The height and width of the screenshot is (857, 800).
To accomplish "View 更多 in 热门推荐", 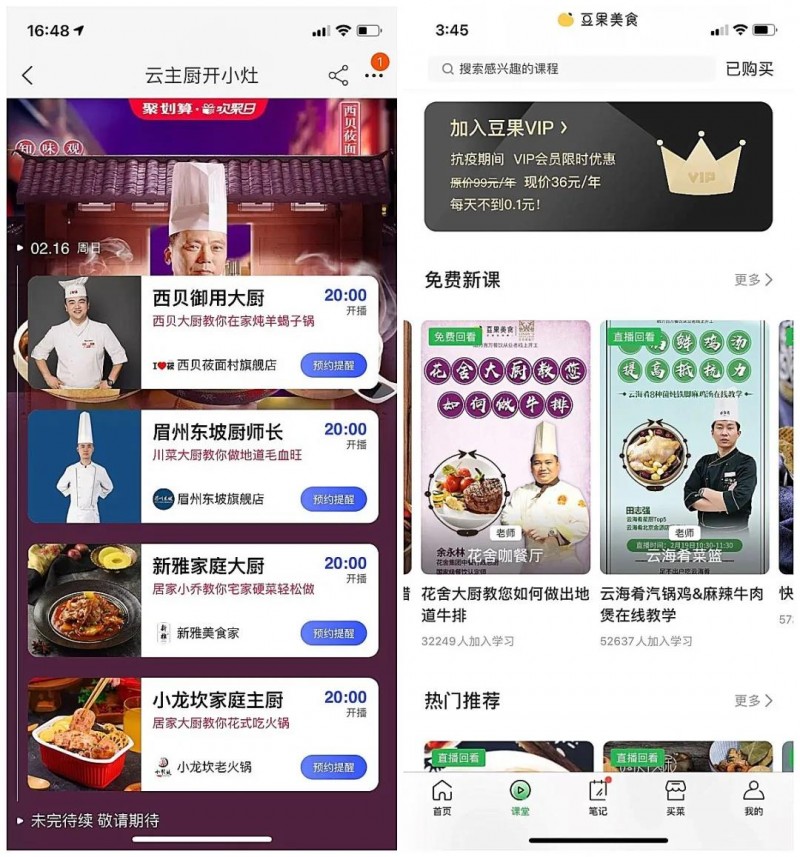I will (752, 701).
